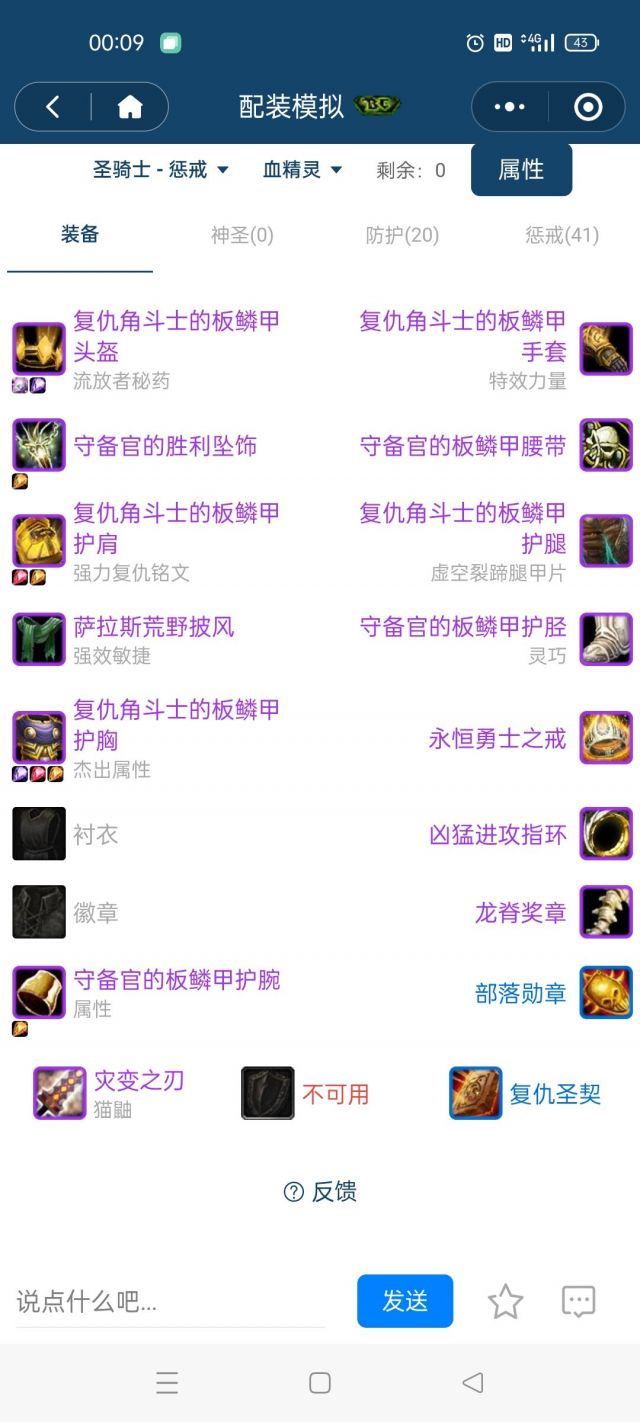Screen dimensions: 640x1422
Task: Open the mini program home icon
Action: coord(130,107)
